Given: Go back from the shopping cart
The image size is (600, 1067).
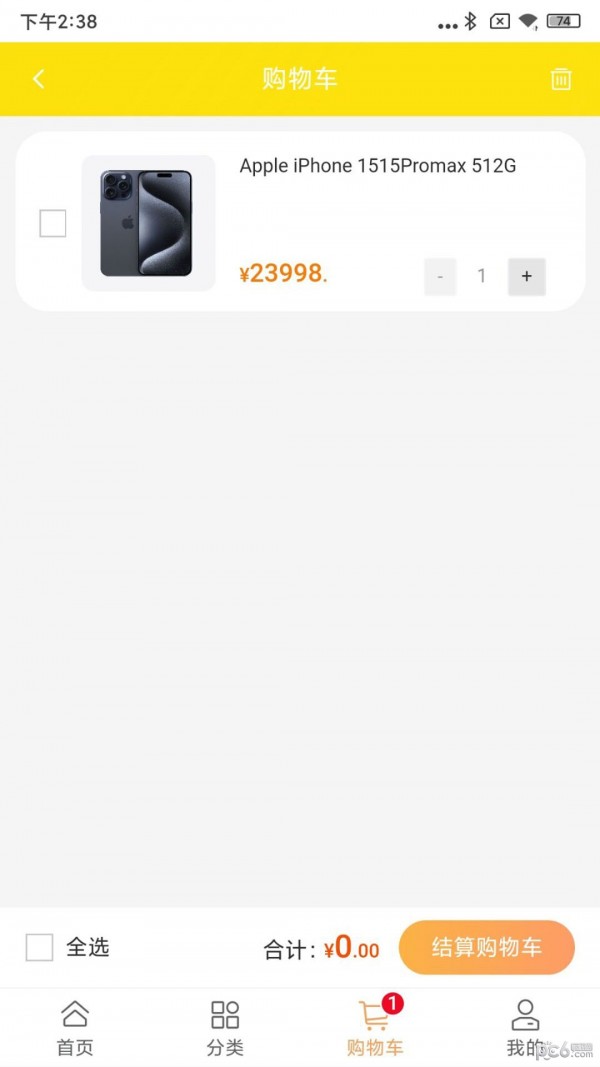Looking at the screenshot, I should pyautogui.click(x=39, y=79).
